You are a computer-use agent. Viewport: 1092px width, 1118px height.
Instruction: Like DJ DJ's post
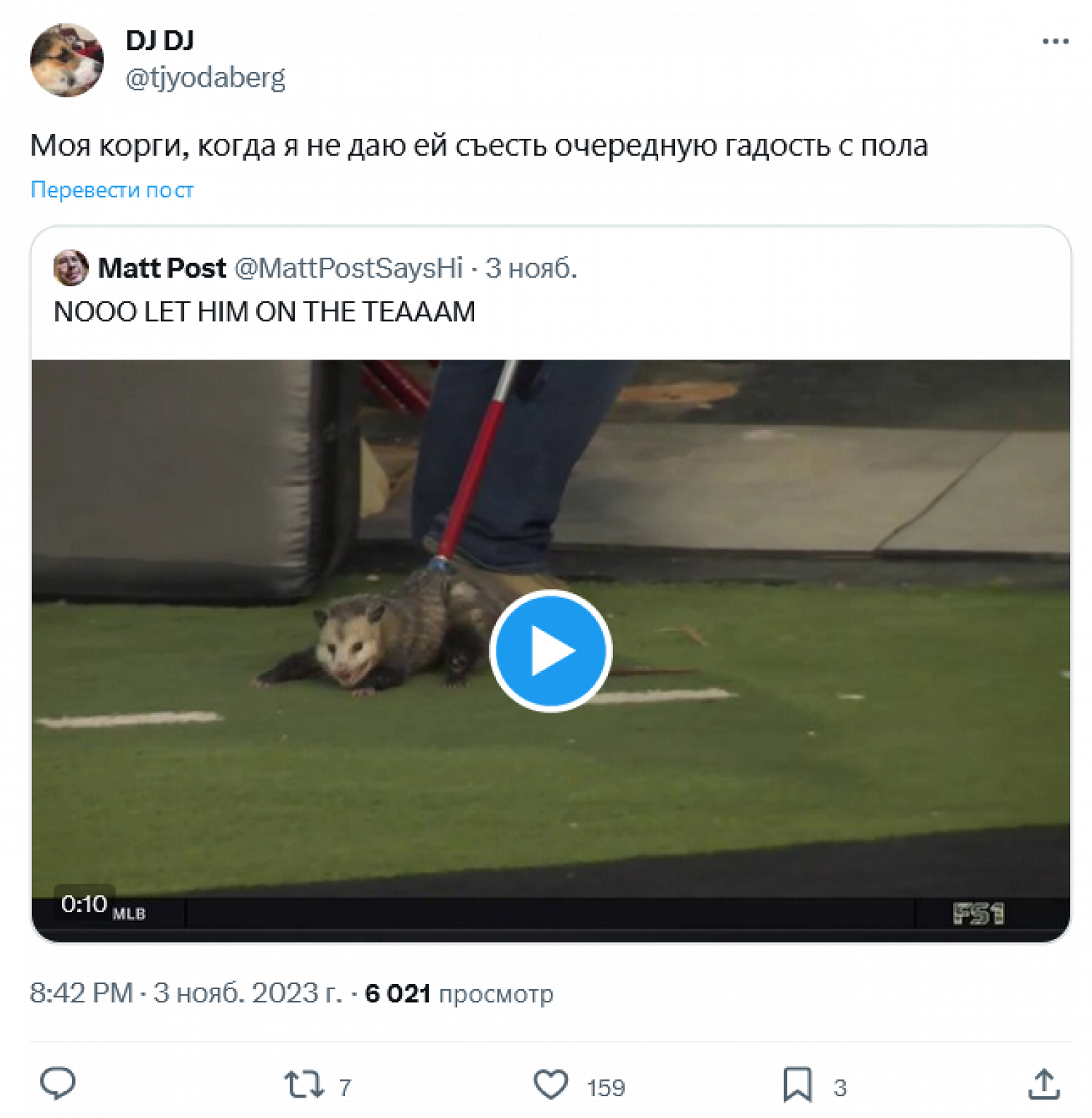(551, 1085)
